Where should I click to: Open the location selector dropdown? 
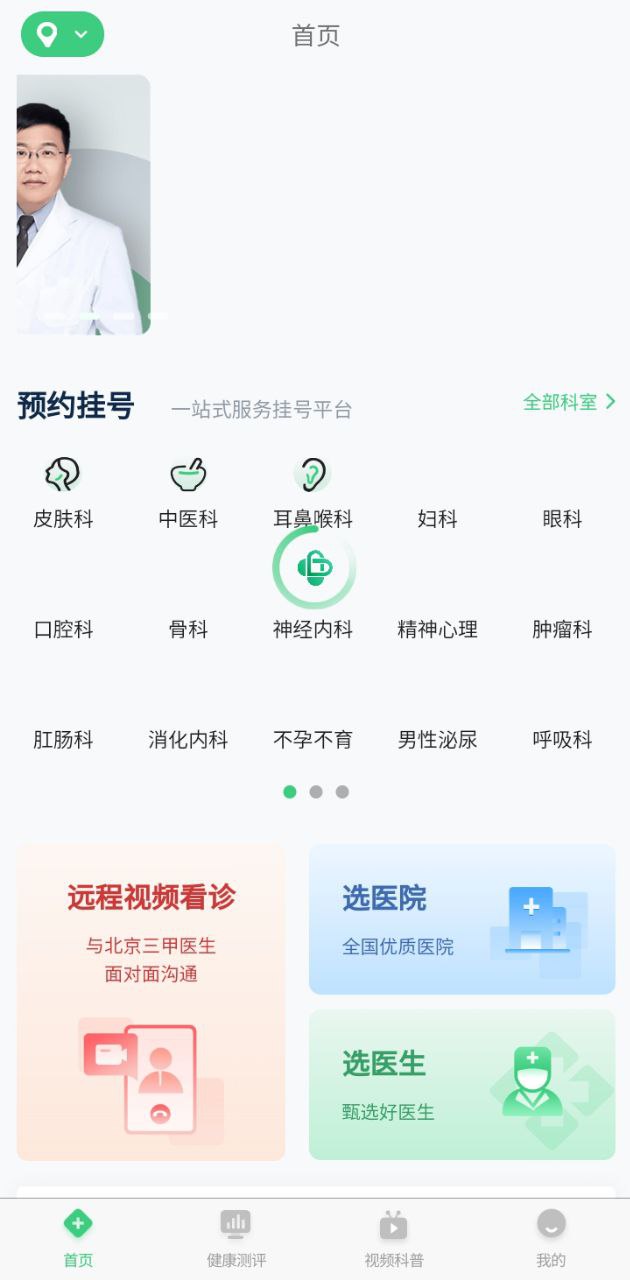62,35
